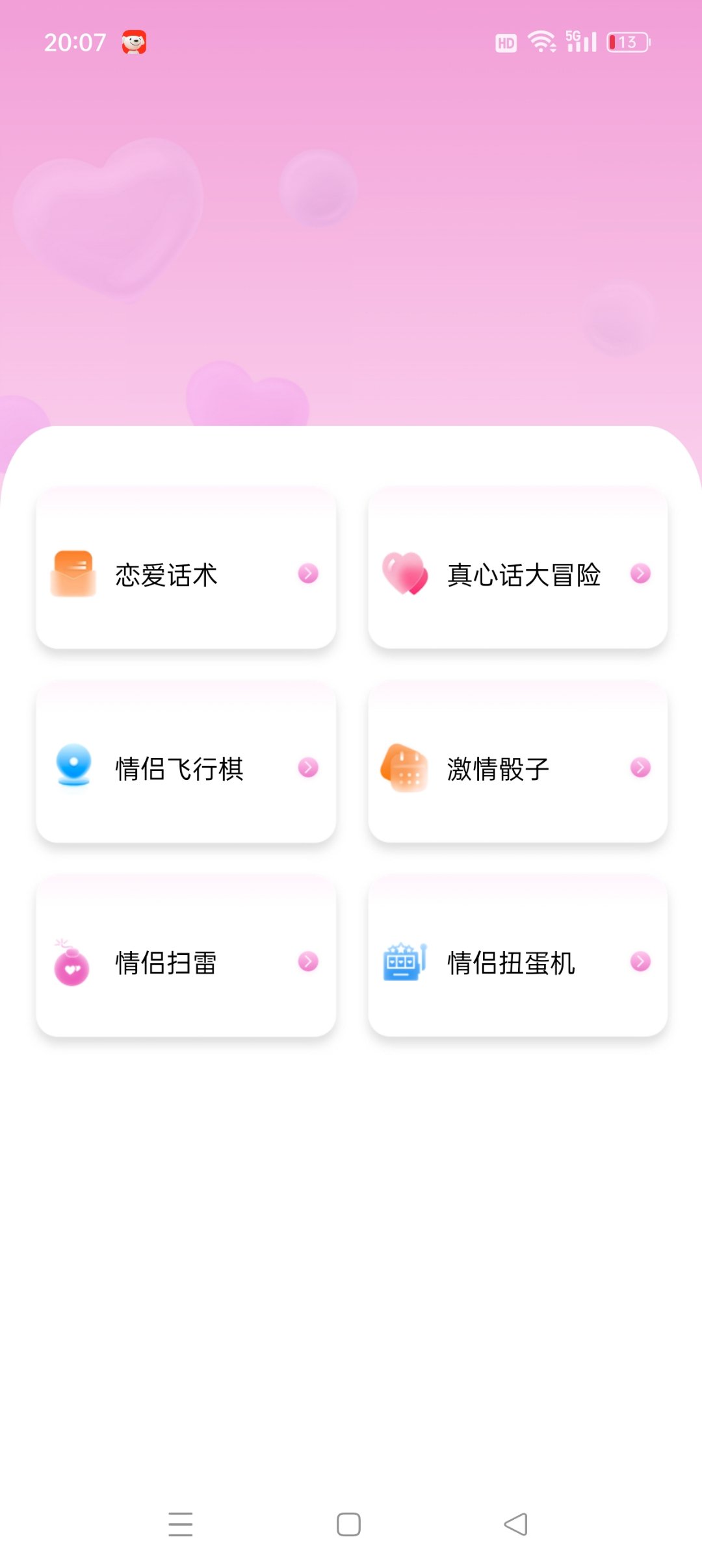Viewport: 702px width, 1568px height.
Task: Open the 情侣扭蛋机 game
Action: [x=517, y=964]
